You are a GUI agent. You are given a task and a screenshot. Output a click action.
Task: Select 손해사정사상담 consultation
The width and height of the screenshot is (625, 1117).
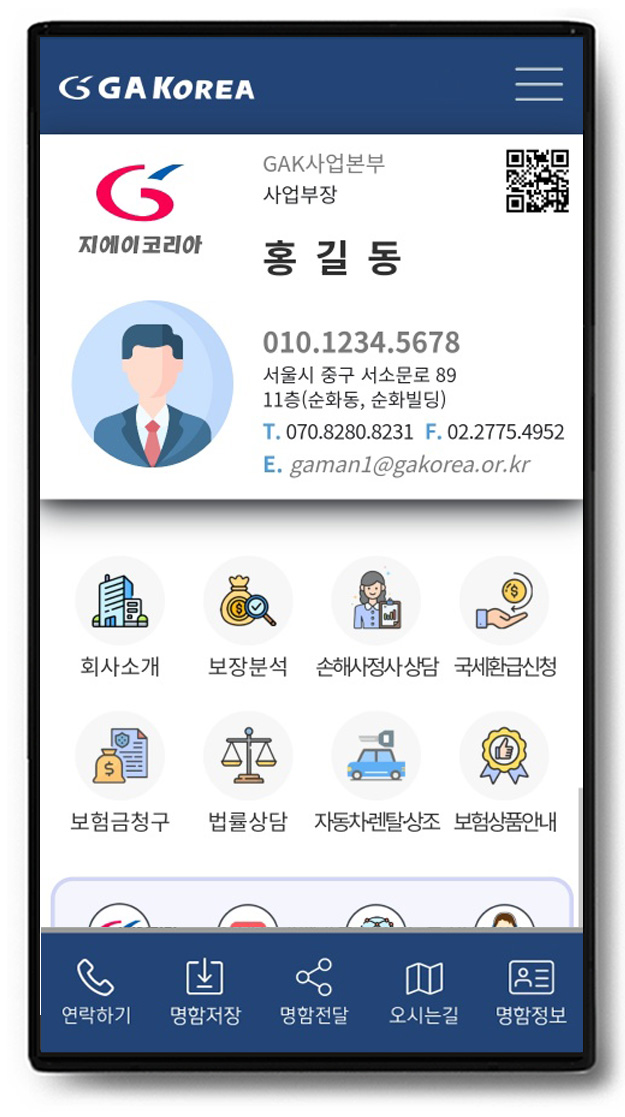[x=376, y=620]
